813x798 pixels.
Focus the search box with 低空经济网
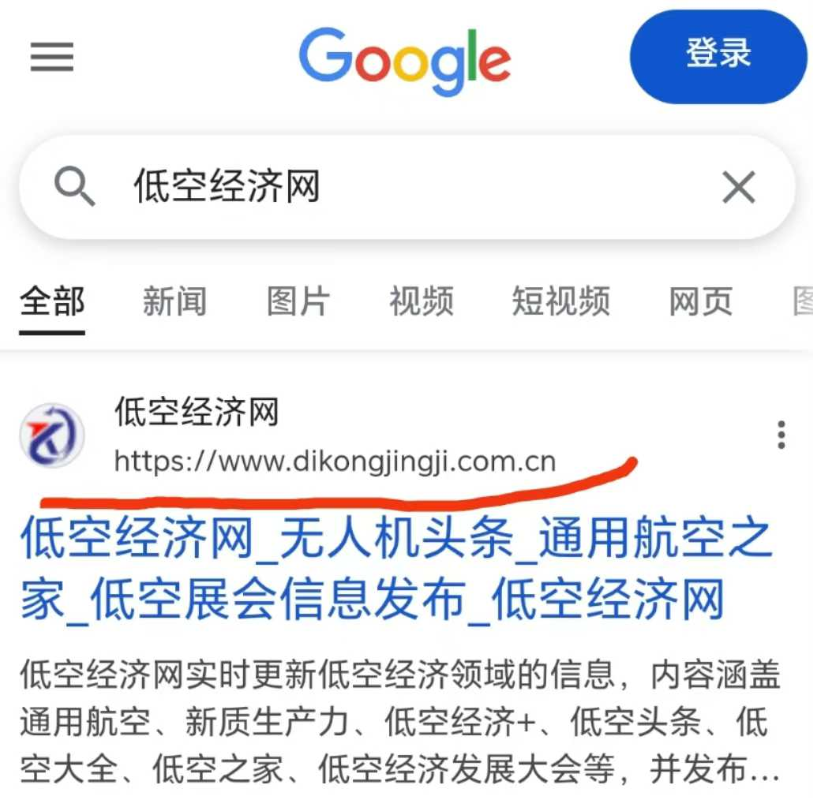pos(400,187)
